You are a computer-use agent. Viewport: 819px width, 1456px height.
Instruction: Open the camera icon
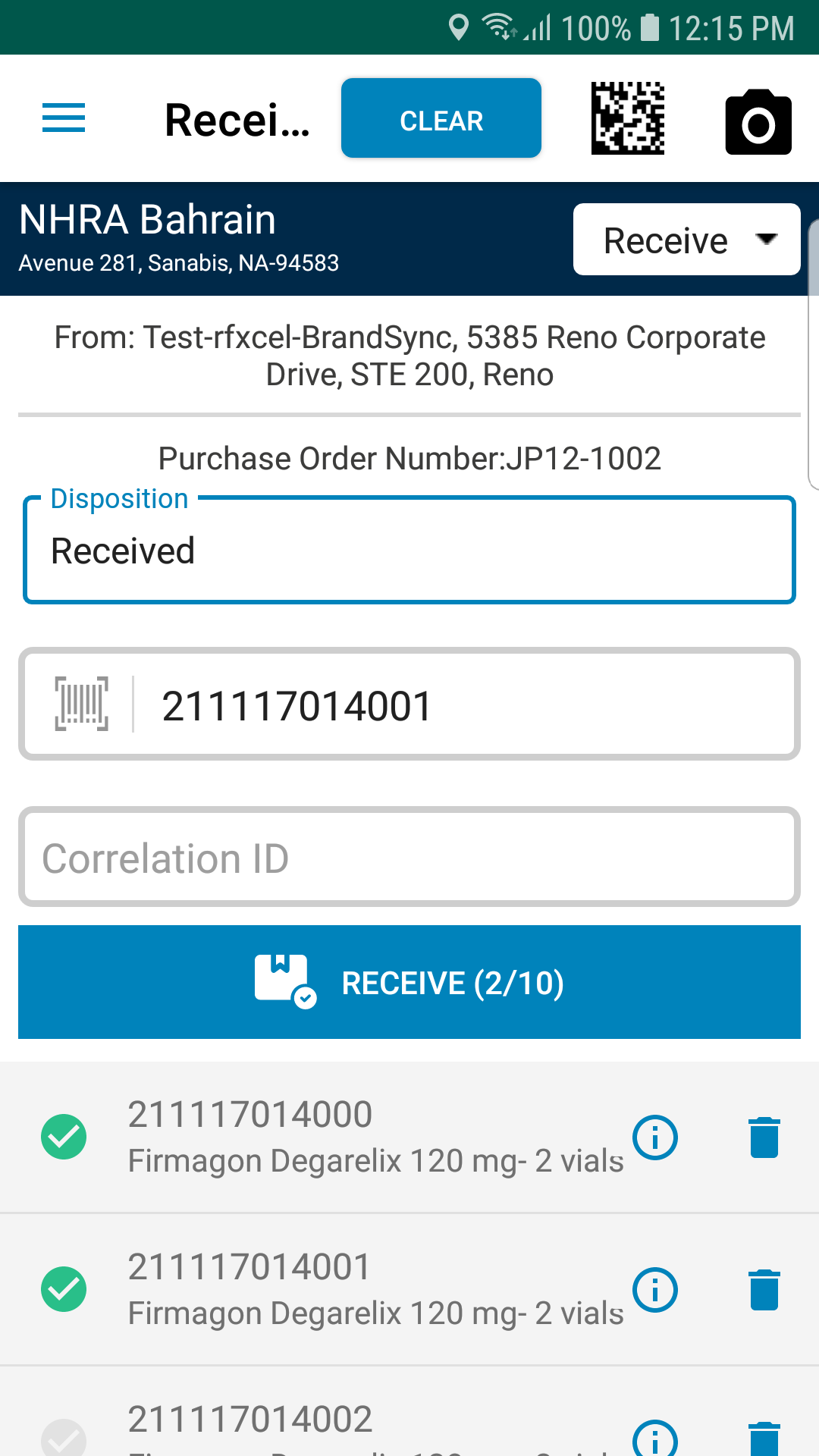(758, 122)
